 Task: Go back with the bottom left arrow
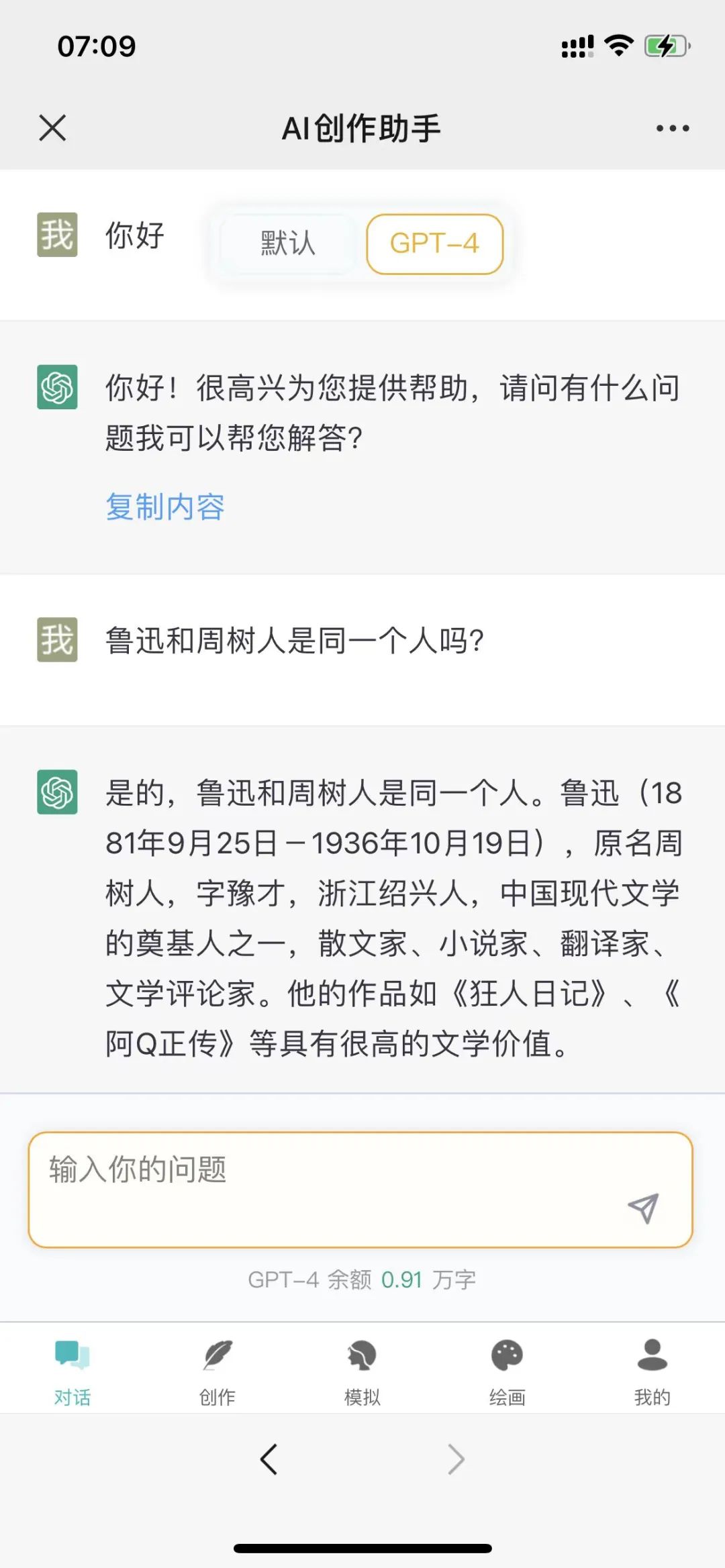(269, 1459)
